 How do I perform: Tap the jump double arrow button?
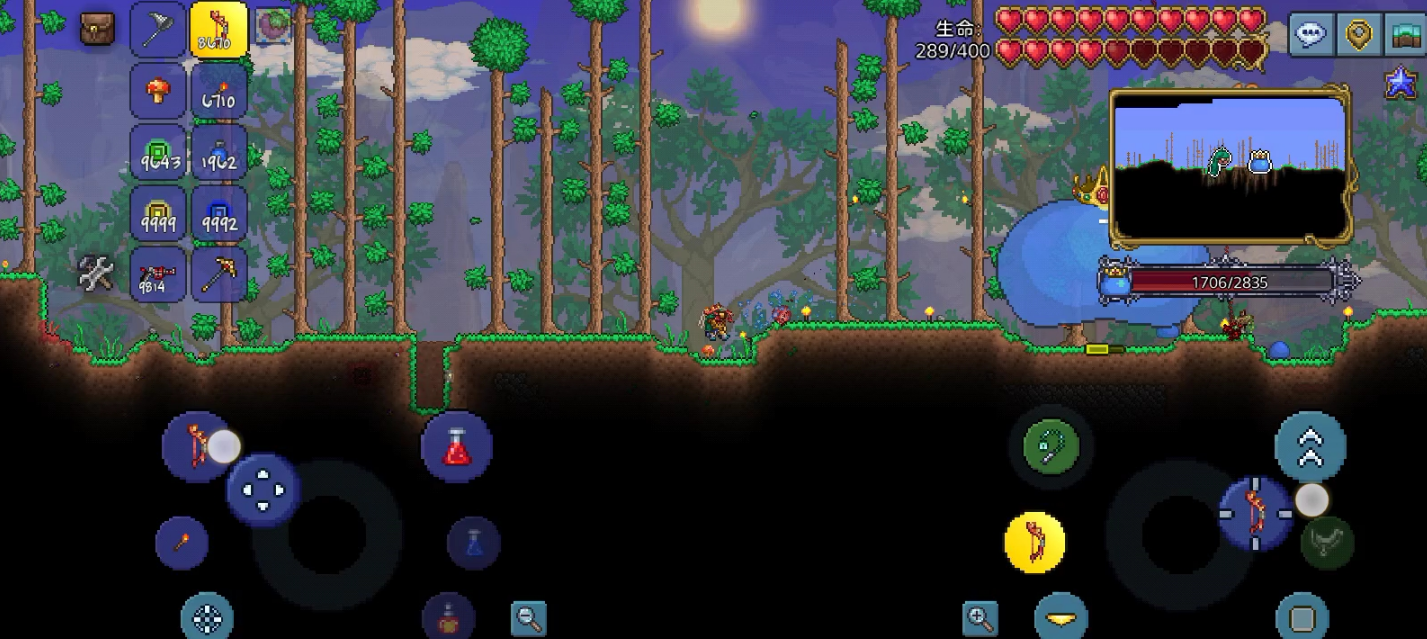pos(1310,447)
